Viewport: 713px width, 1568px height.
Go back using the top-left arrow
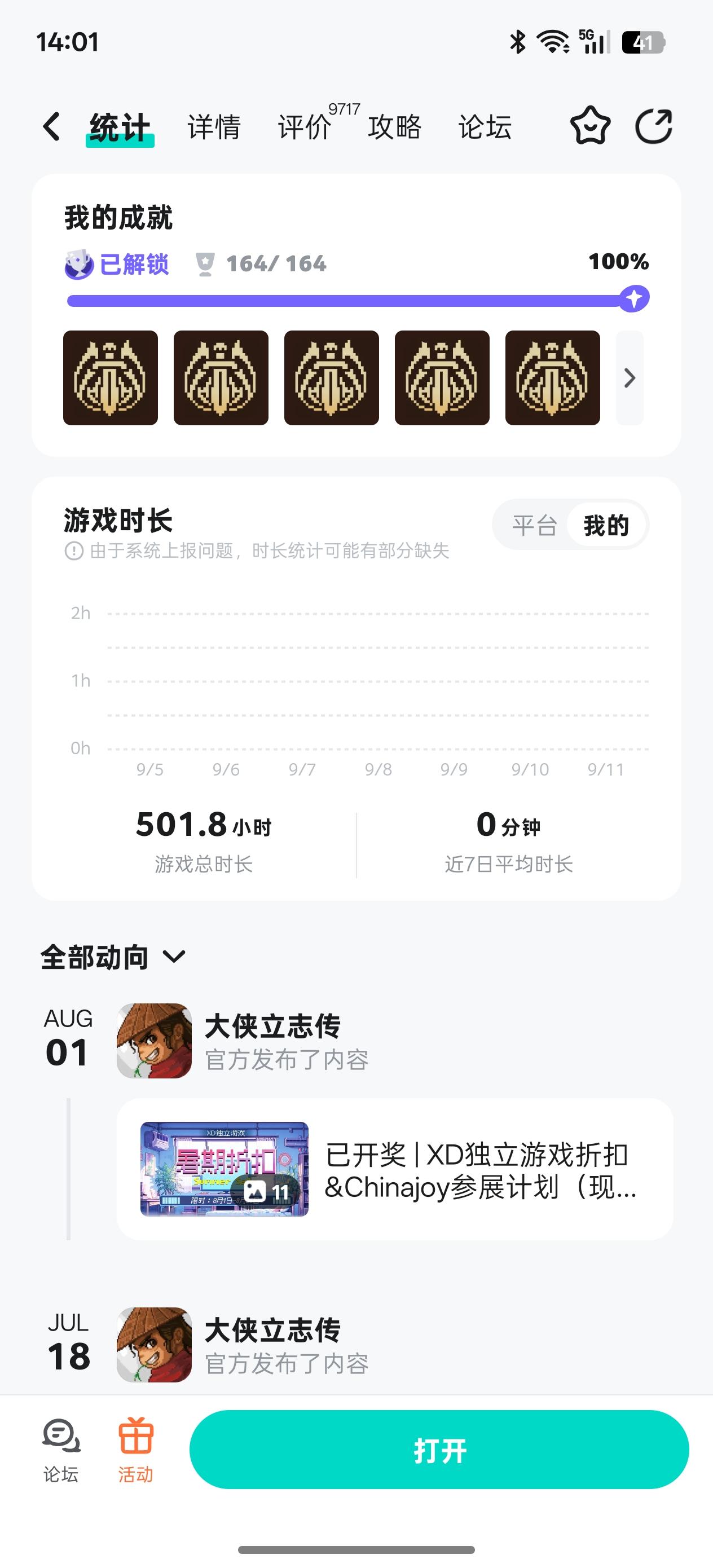[52, 126]
